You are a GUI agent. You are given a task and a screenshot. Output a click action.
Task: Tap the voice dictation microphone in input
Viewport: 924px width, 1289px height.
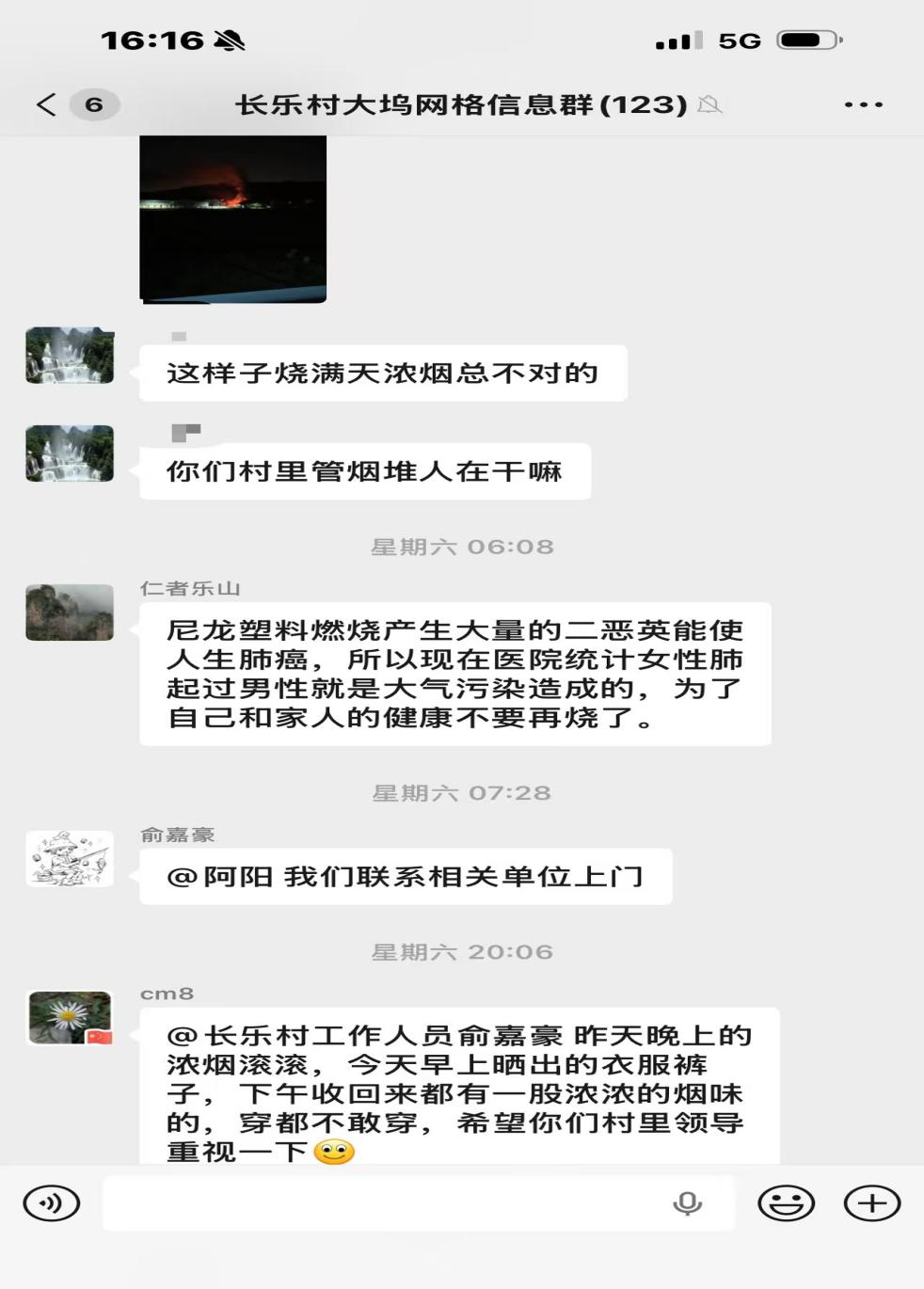[688, 1203]
